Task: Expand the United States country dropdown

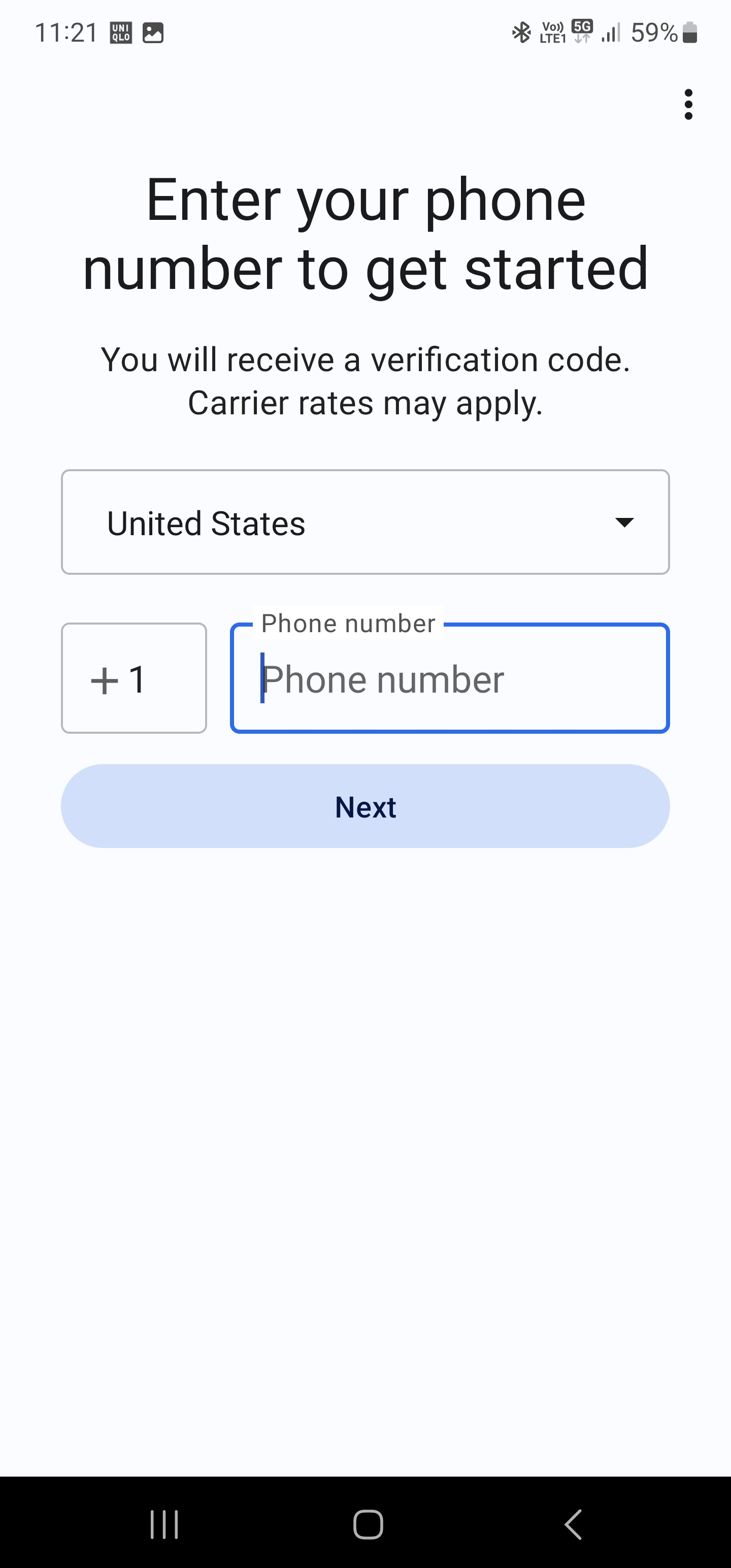Action: pyautogui.click(x=365, y=521)
